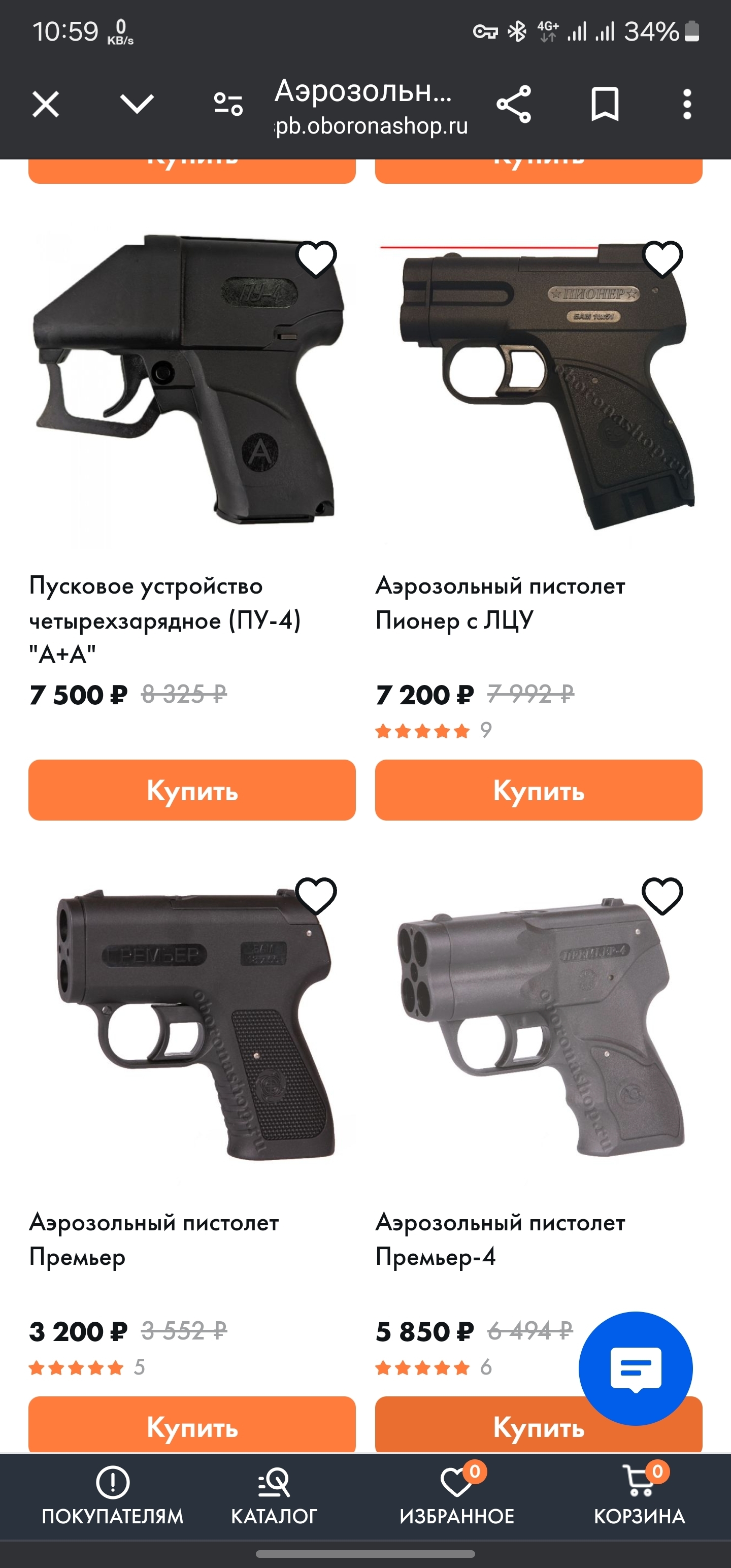Buy the ПУ-4 "А+А" launcher
The height and width of the screenshot is (1568, 731).
point(192,790)
